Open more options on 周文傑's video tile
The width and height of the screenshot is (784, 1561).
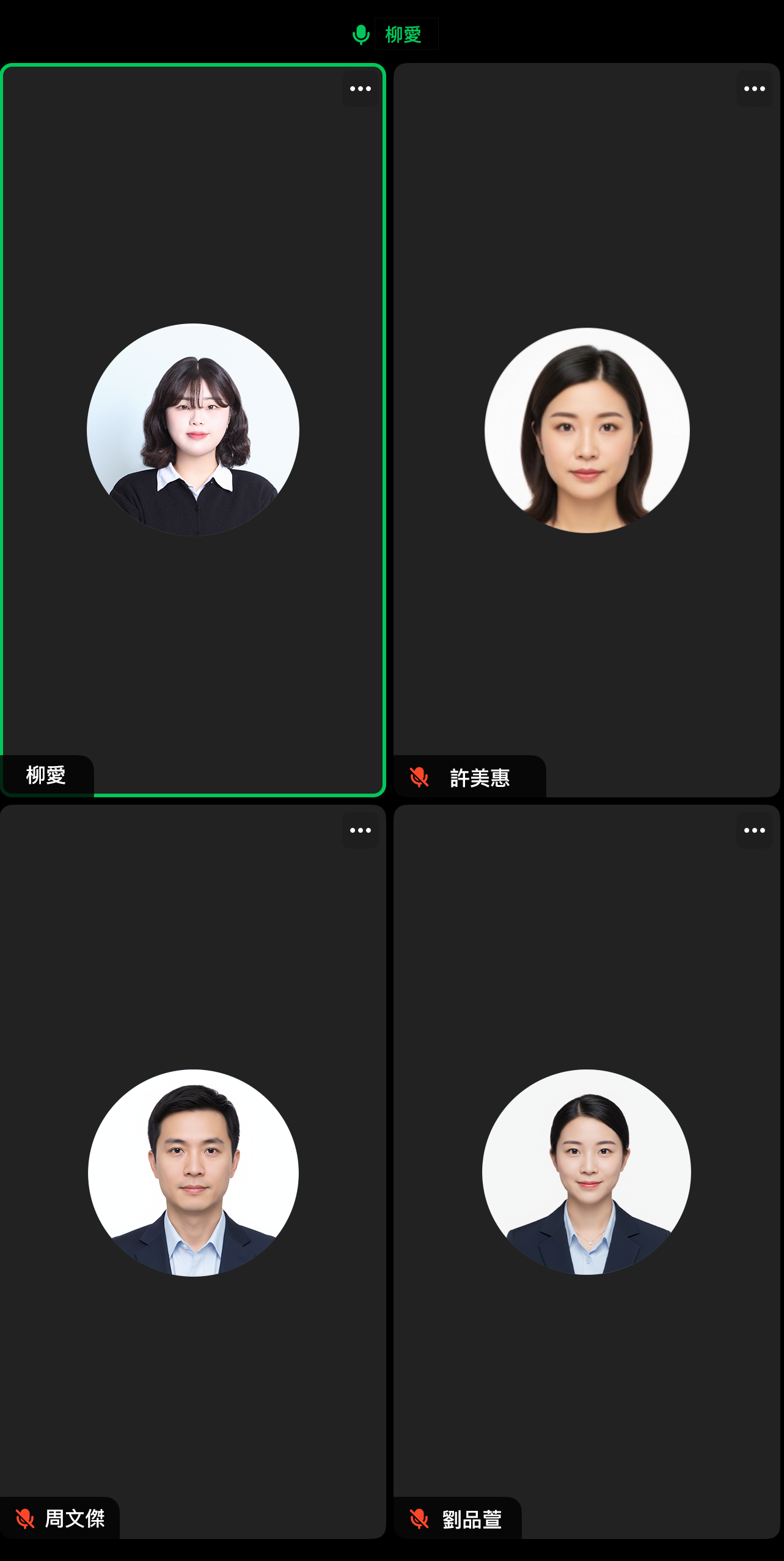tap(360, 830)
